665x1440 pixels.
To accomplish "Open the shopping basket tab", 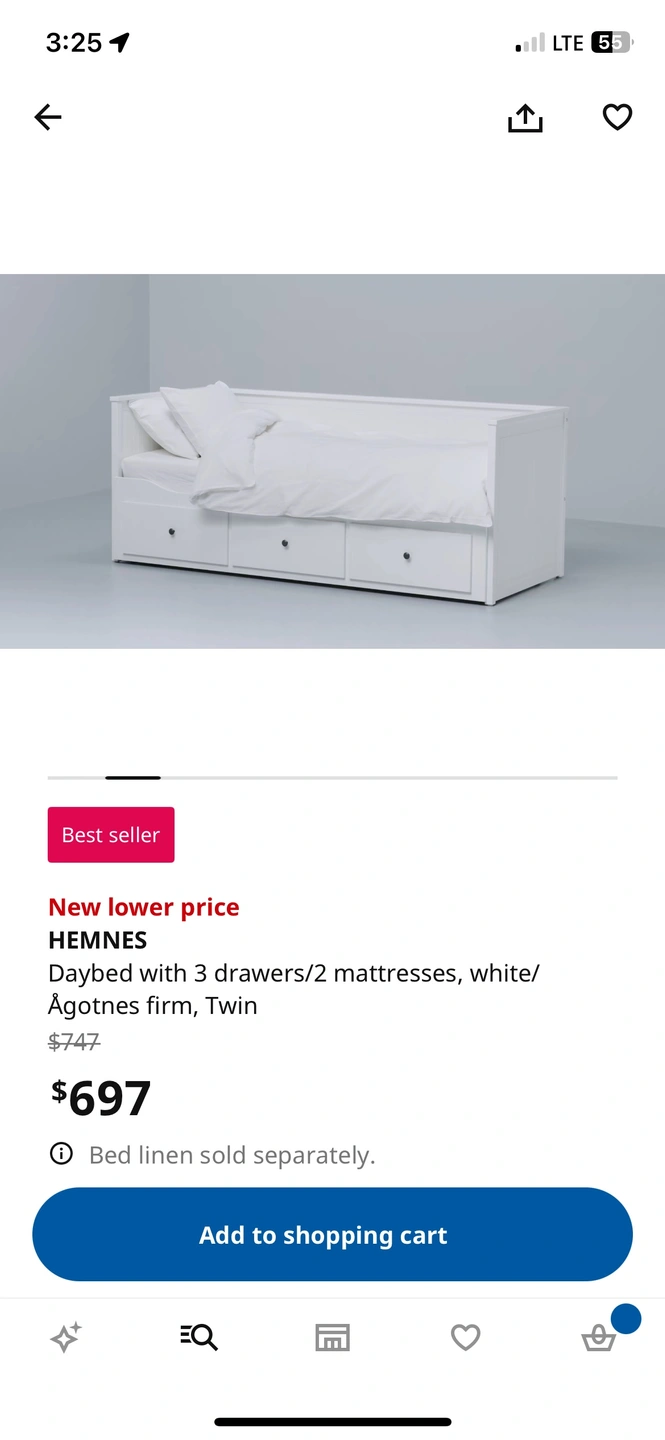I will click(599, 1337).
